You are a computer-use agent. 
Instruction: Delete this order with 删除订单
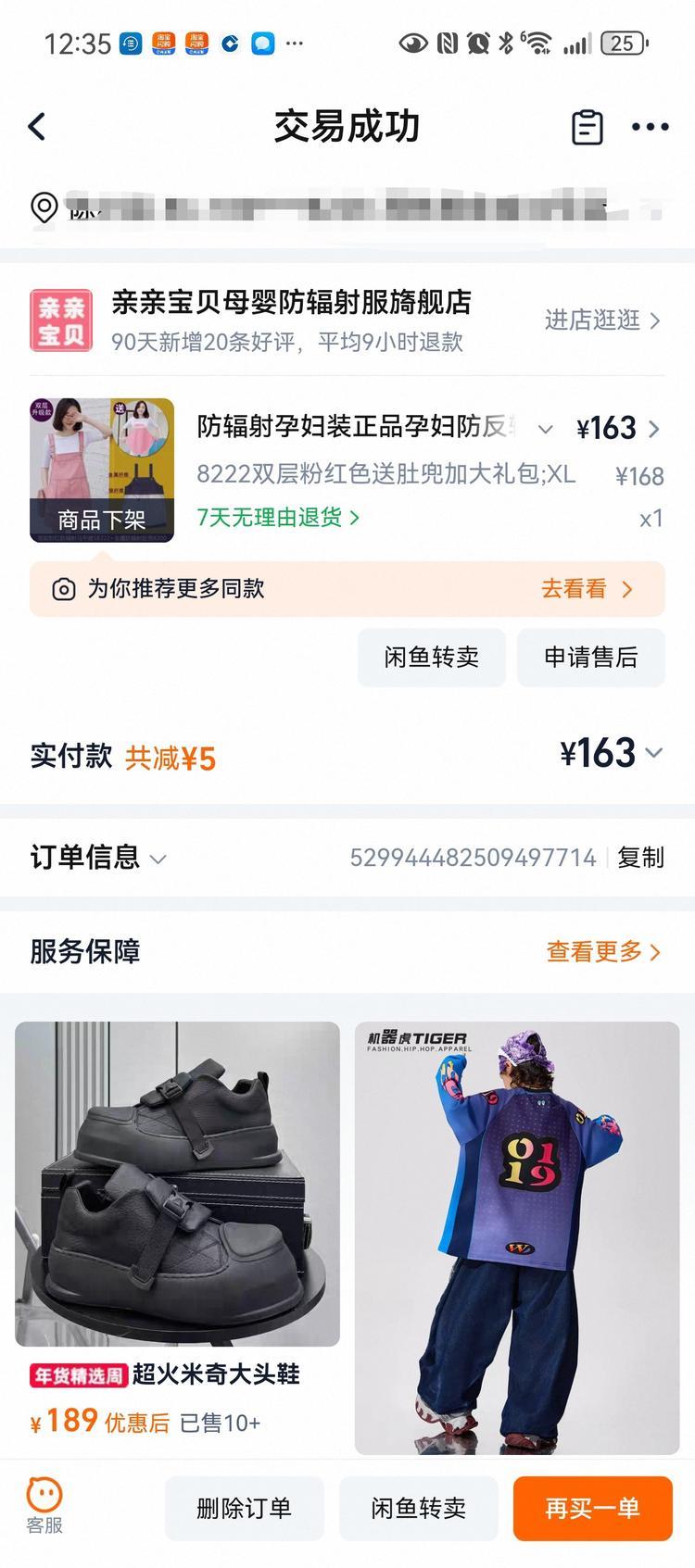(x=245, y=1509)
